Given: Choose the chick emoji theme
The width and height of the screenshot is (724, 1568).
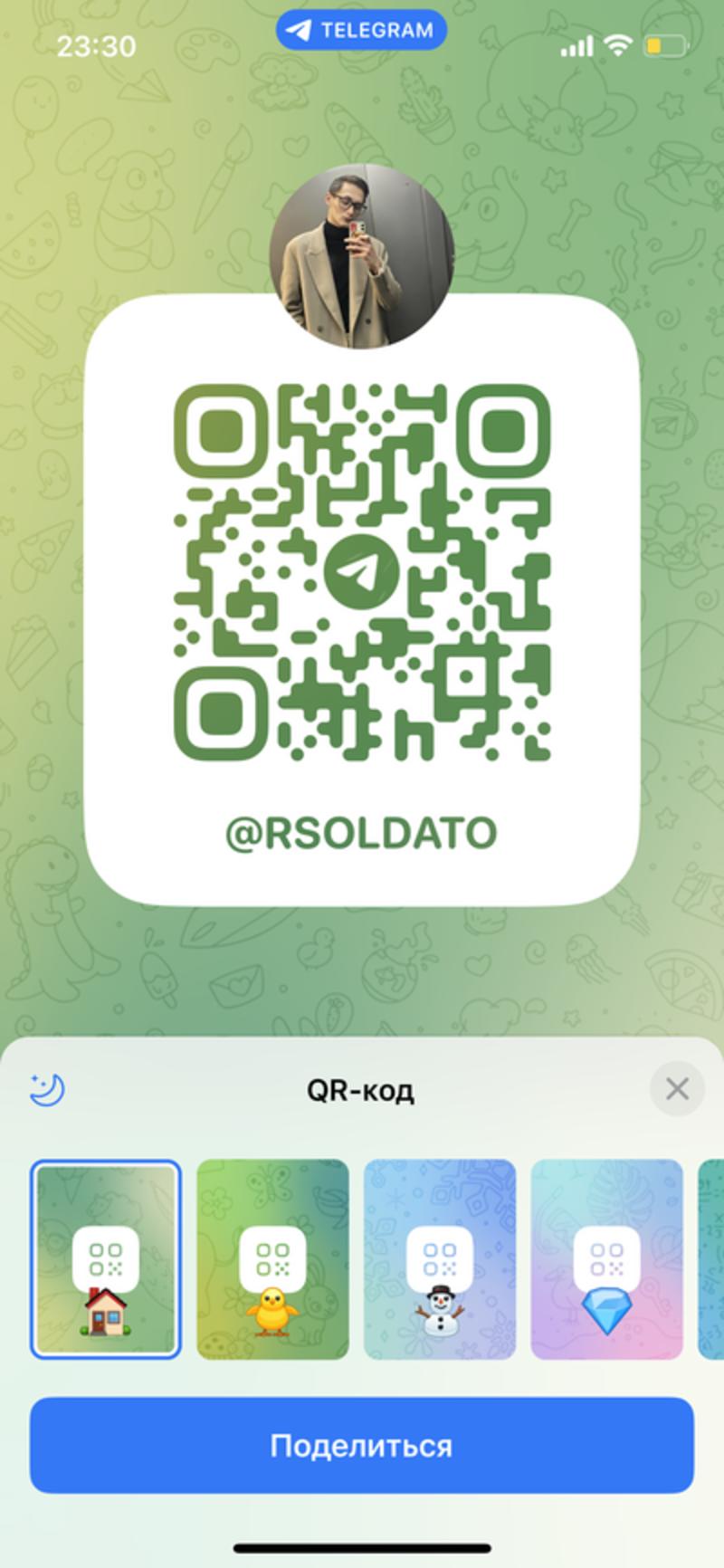Looking at the screenshot, I should 272,1259.
